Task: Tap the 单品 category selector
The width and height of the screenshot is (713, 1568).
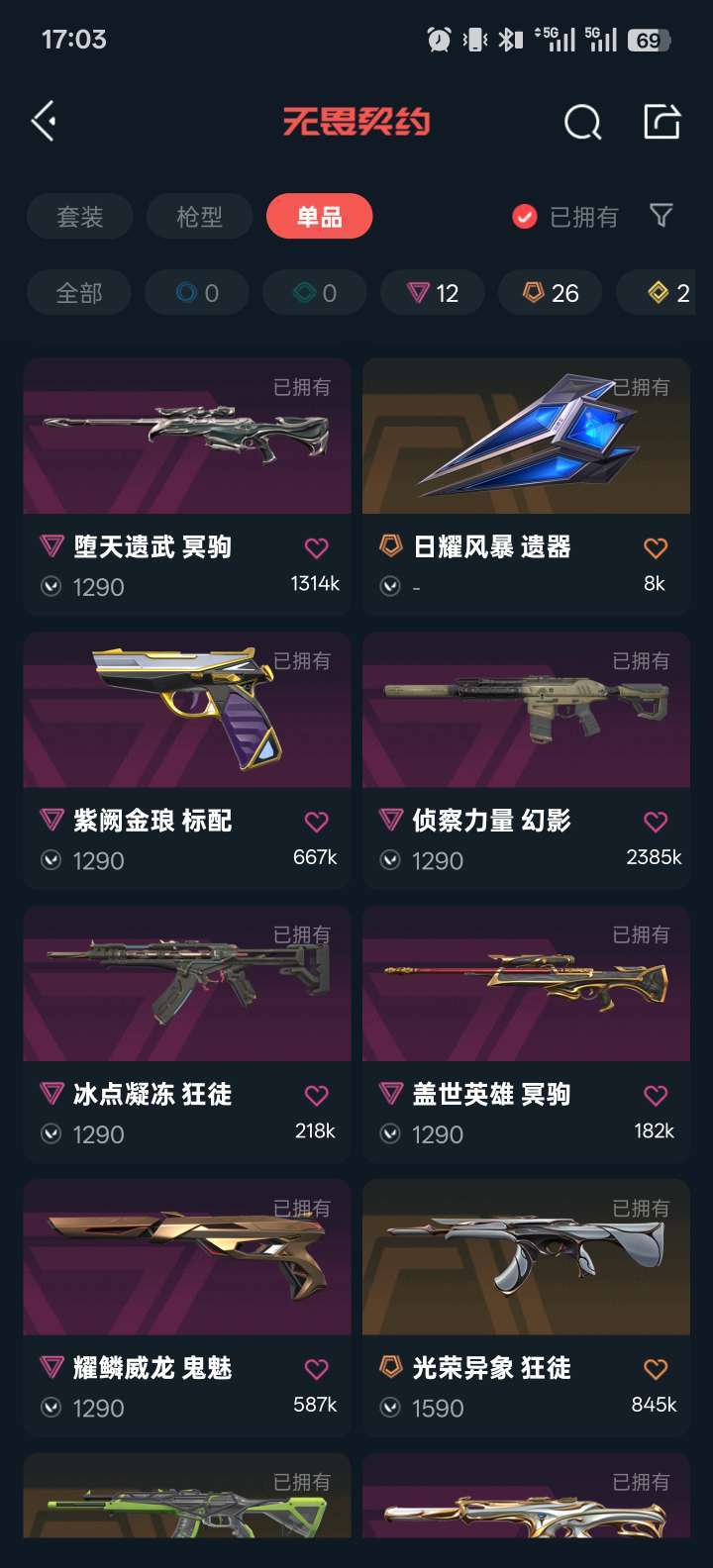Action: [x=319, y=217]
